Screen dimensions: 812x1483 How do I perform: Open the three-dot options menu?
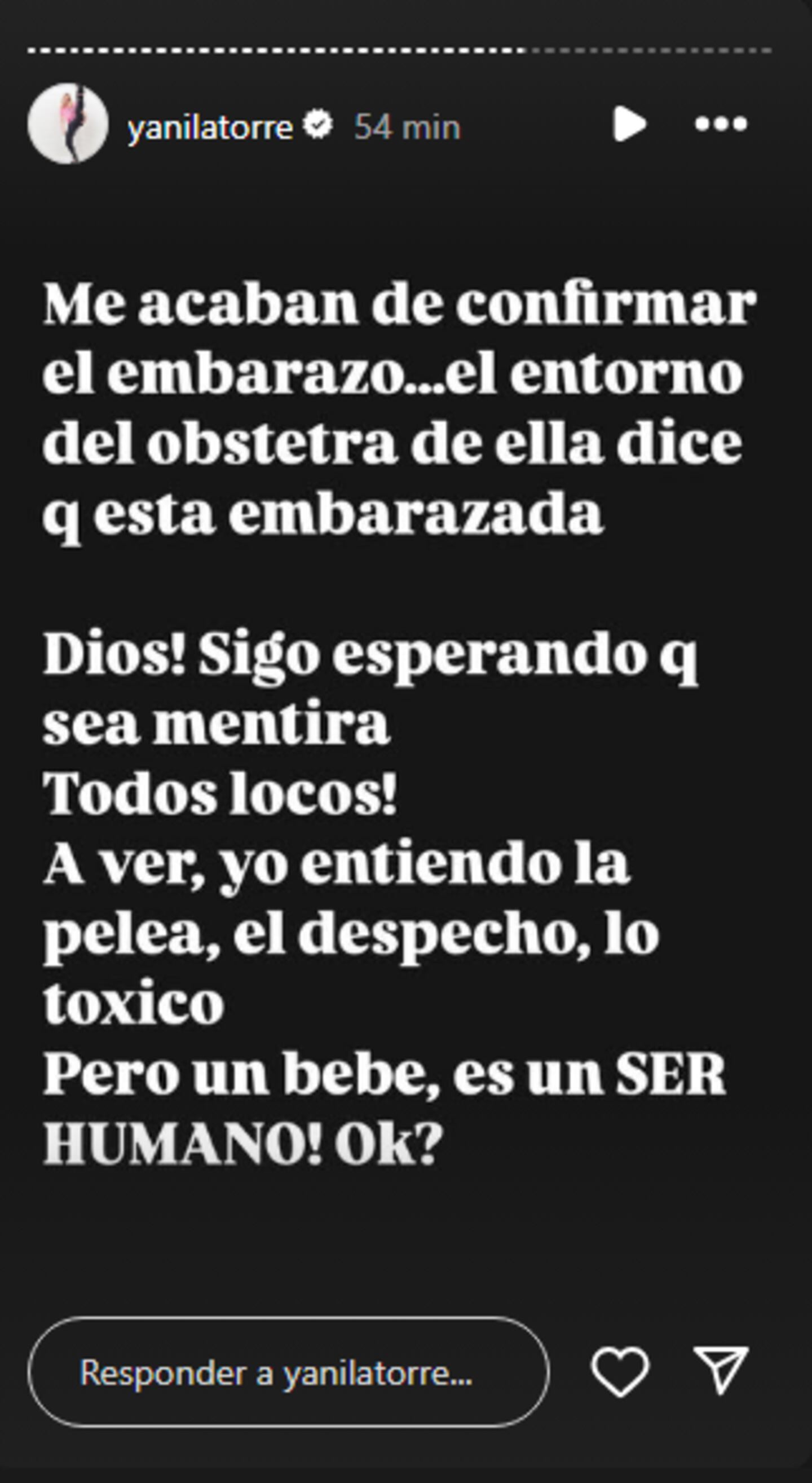click(x=721, y=123)
